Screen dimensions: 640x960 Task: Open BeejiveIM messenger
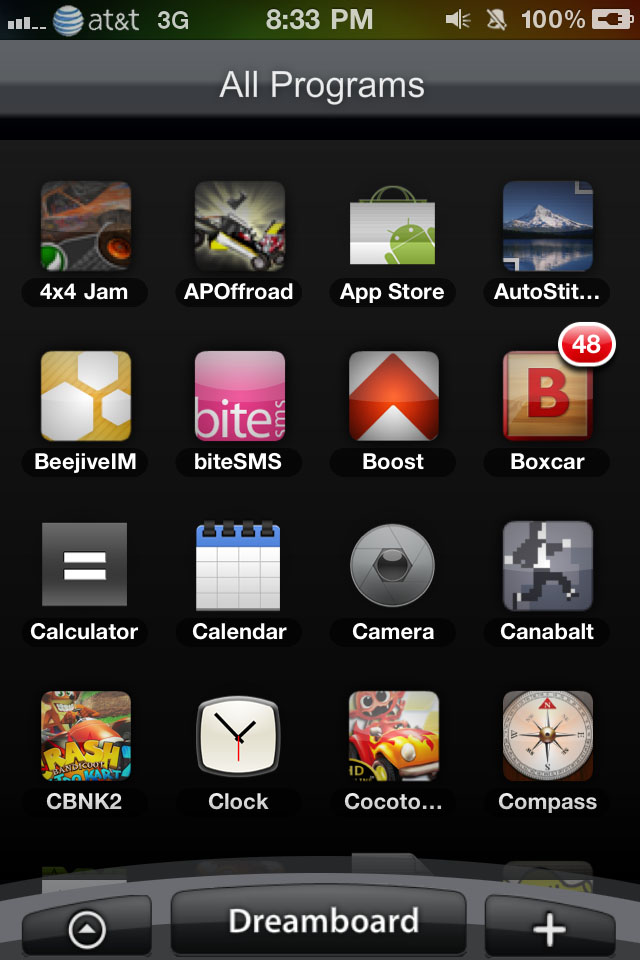point(85,396)
